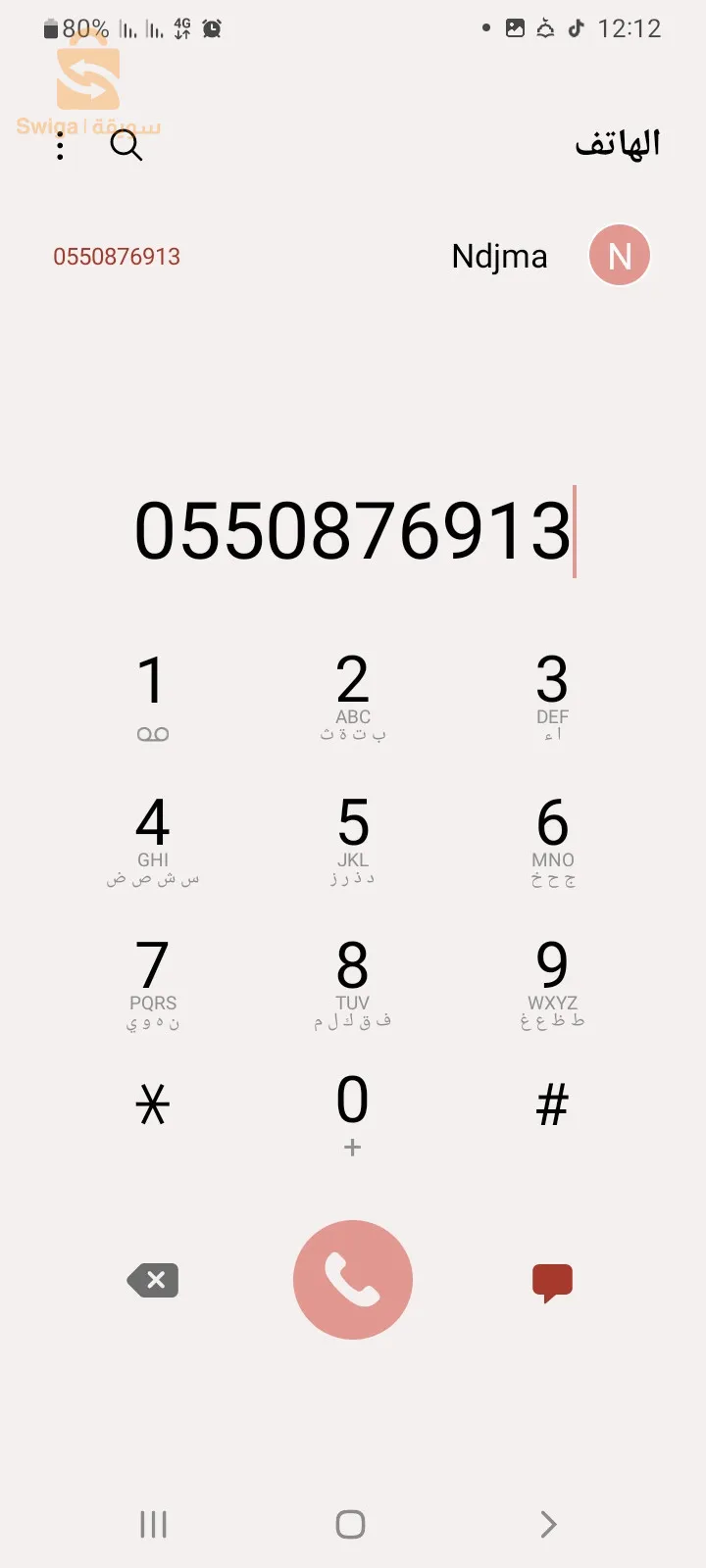Add digit 4 GHI to number
706x1568 pixels.
pyautogui.click(x=152, y=837)
